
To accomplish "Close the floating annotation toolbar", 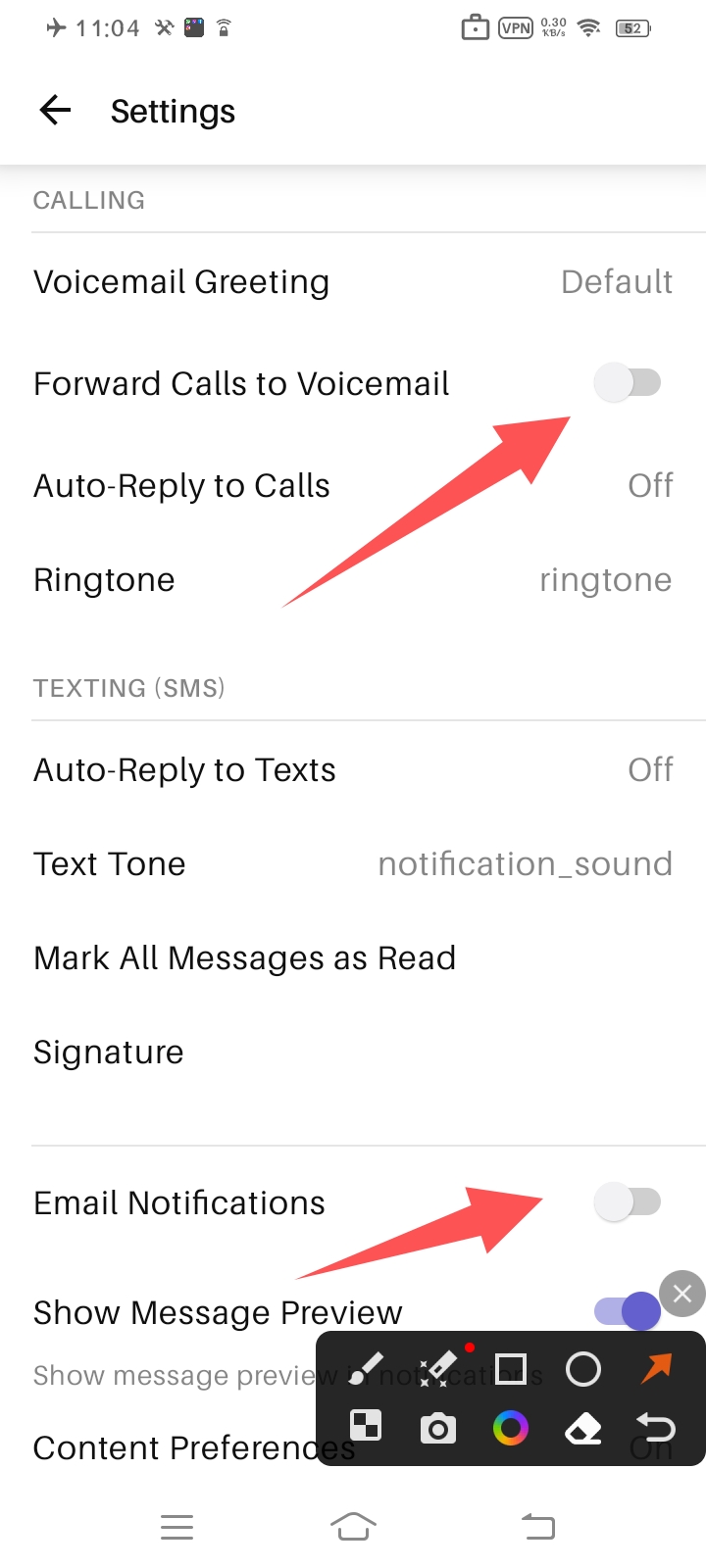I will pyautogui.click(x=682, y=1294).
